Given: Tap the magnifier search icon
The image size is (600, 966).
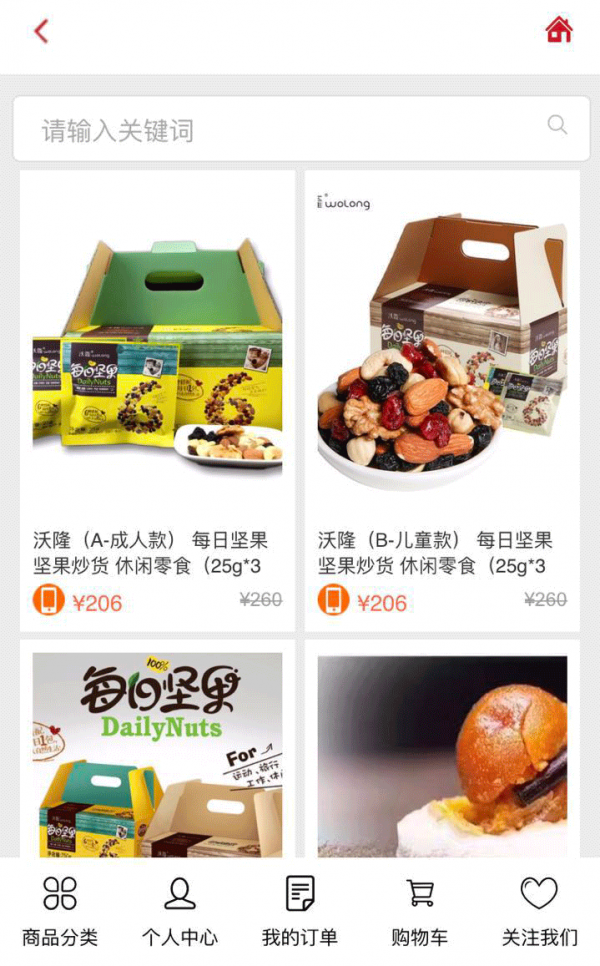Looking at the screenshot, I should coord(557,126).
